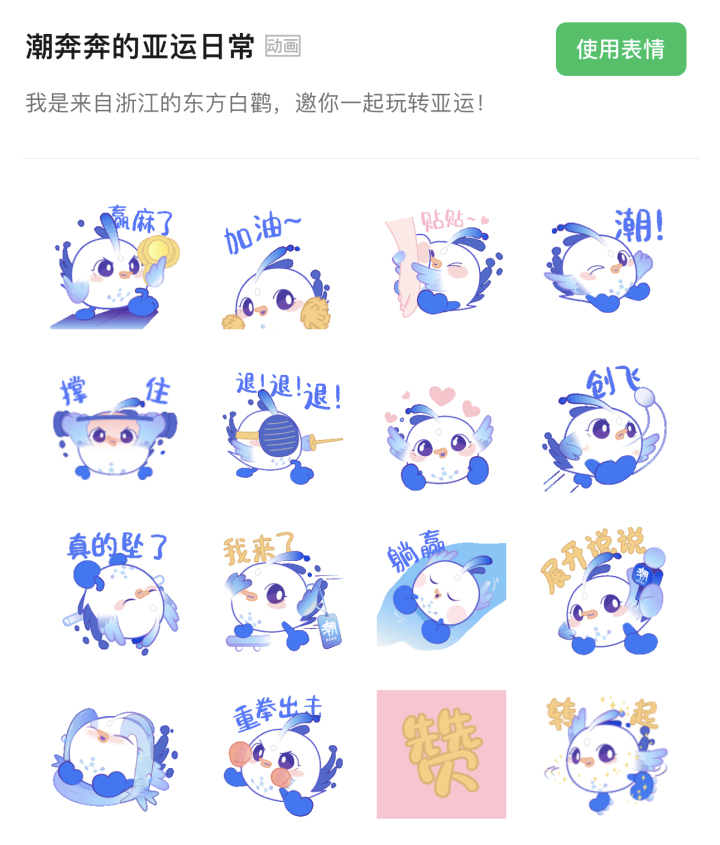Screen dimensions: 720x845
Task: Select the 潮! sticker
Action: (x=604, y=265)
